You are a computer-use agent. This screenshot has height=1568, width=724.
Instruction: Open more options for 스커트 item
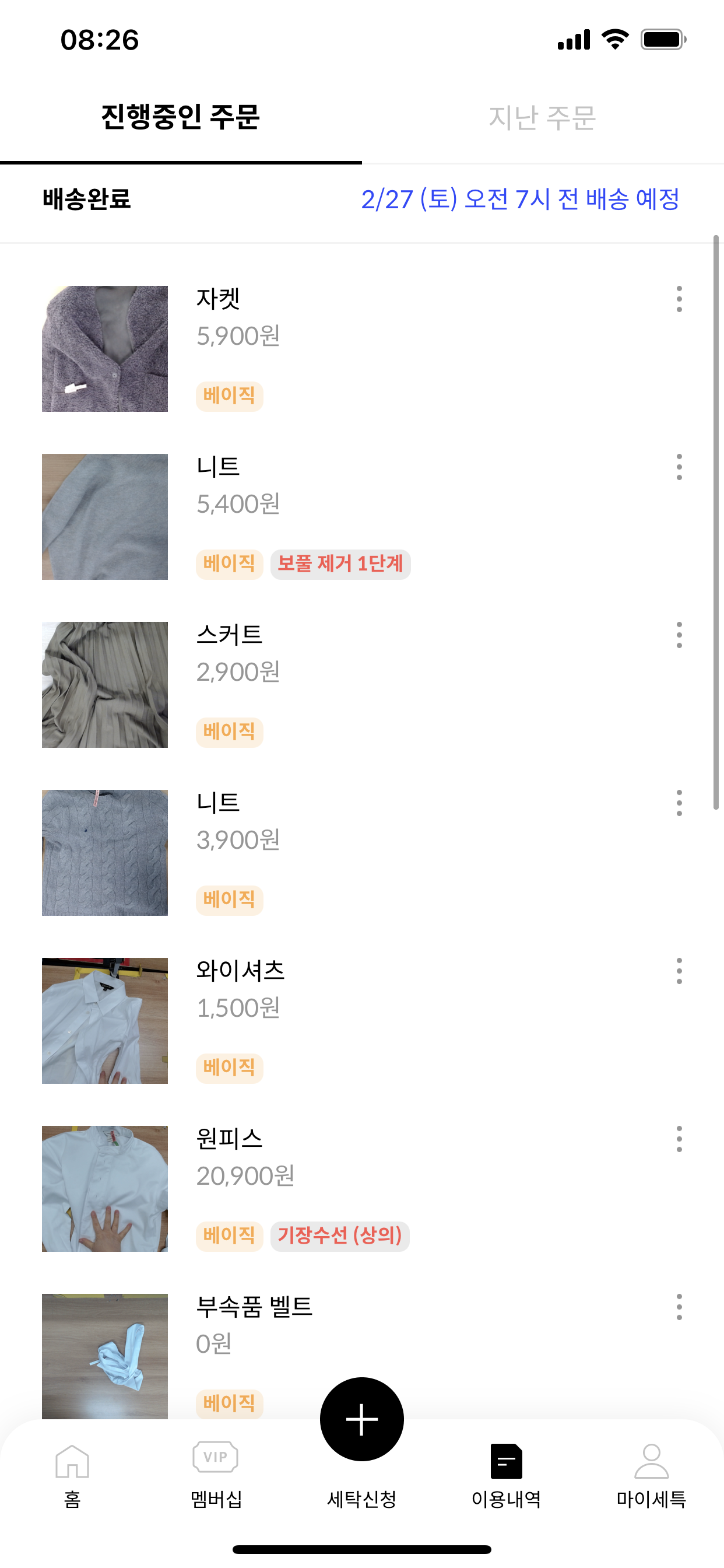679,635
